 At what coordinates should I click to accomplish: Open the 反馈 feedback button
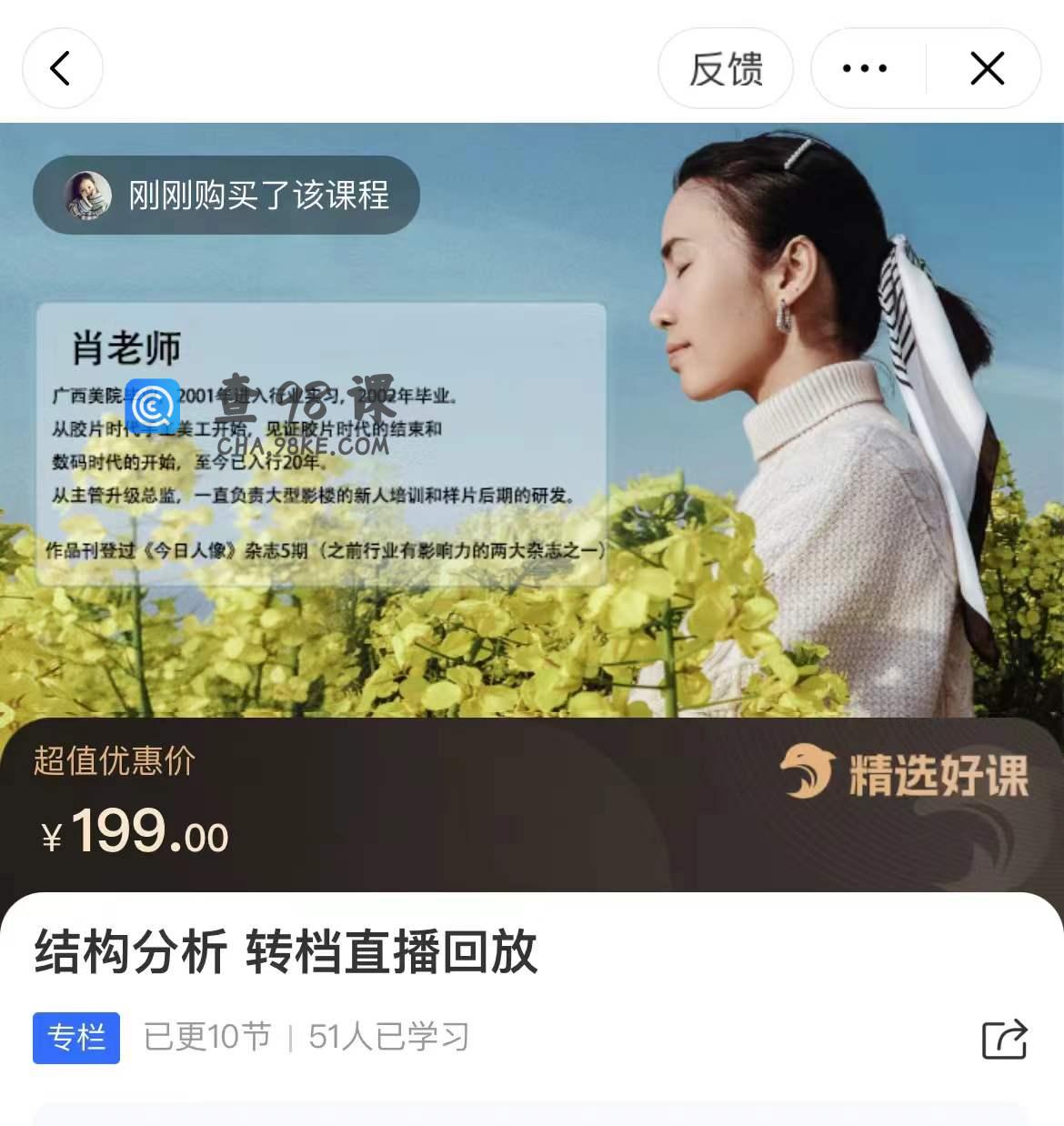pyautogui.click(x=725, y=68)
